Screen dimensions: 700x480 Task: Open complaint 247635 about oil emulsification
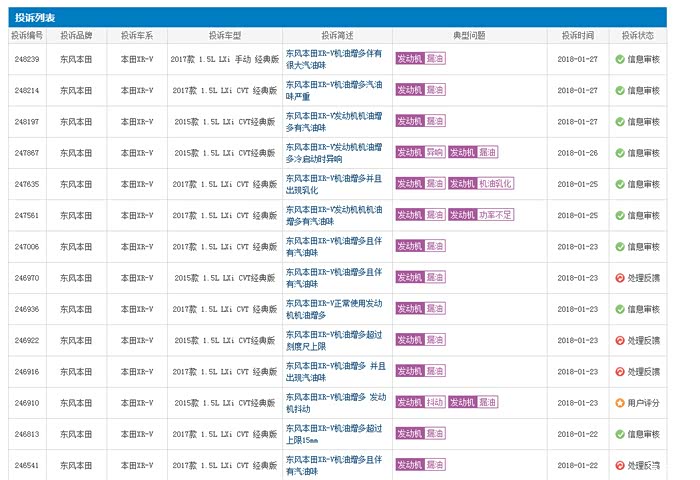pyautogui.click(x=333, y=184)
